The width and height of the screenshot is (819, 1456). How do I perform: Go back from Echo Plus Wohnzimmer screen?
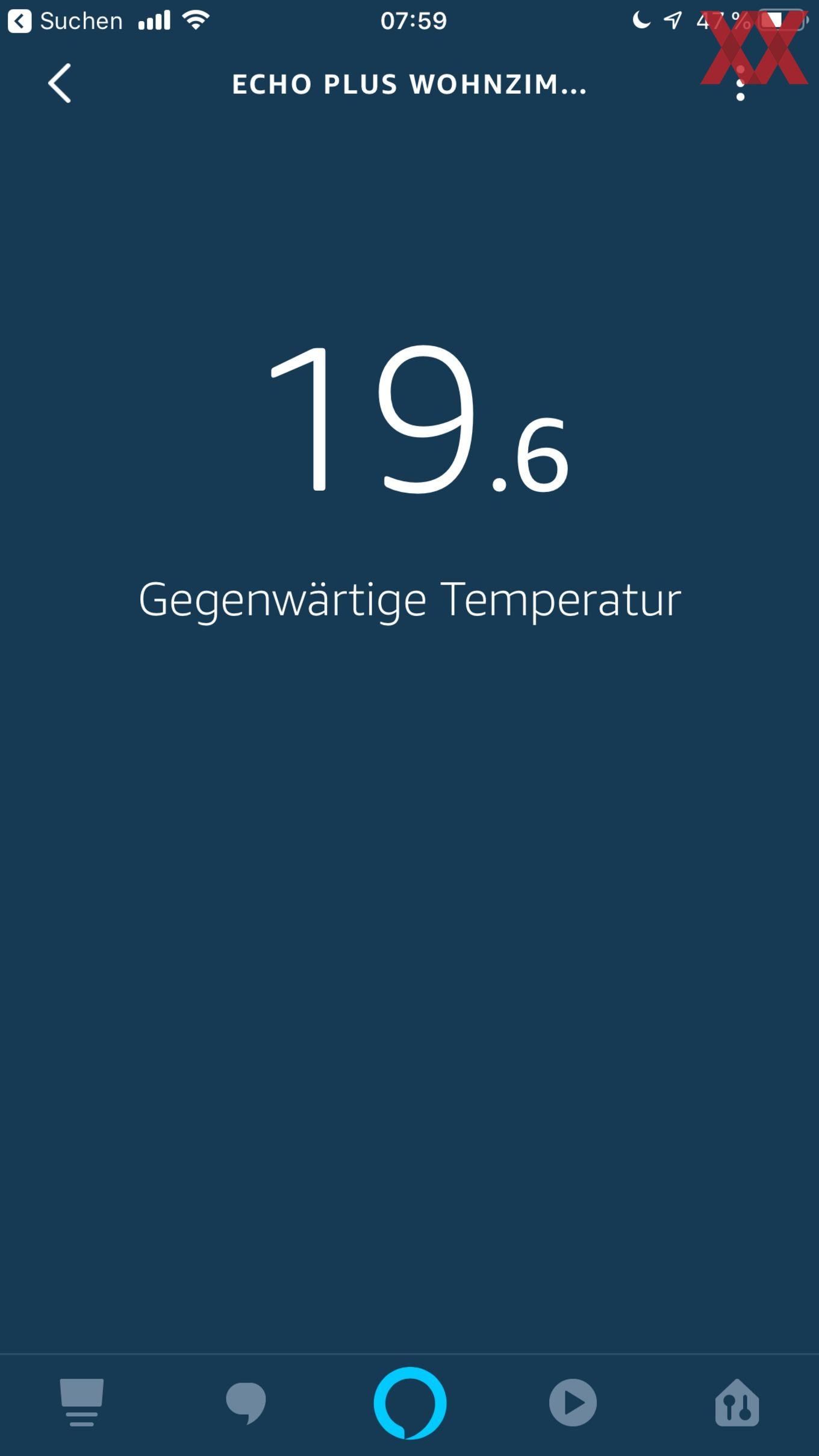coord(60,83)
